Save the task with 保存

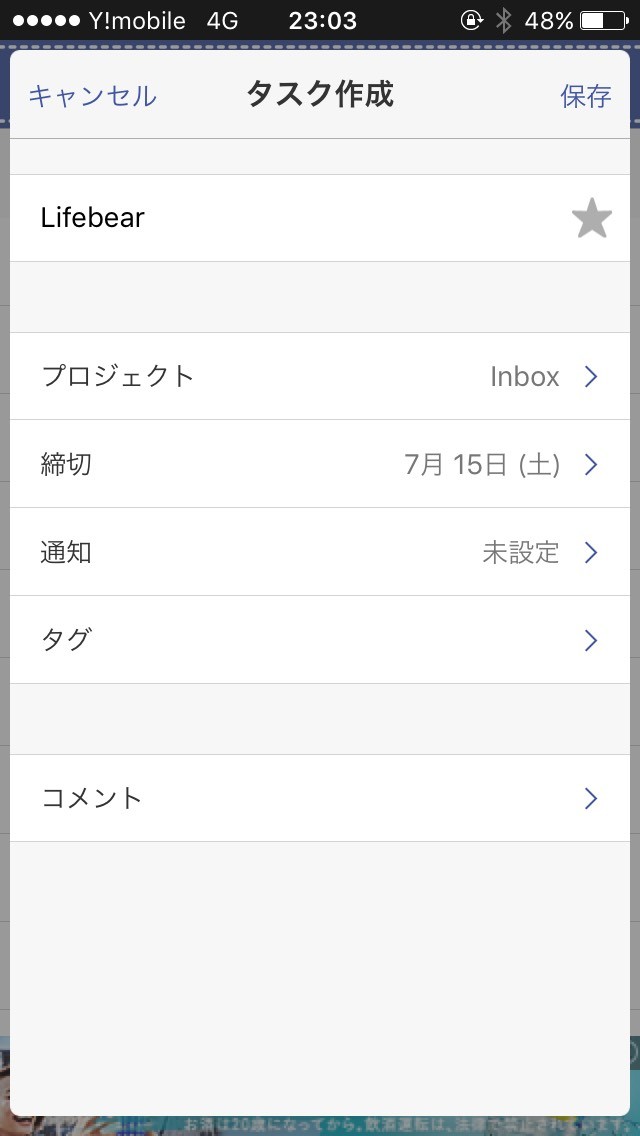pyautogui.click(x=585, y=96)
